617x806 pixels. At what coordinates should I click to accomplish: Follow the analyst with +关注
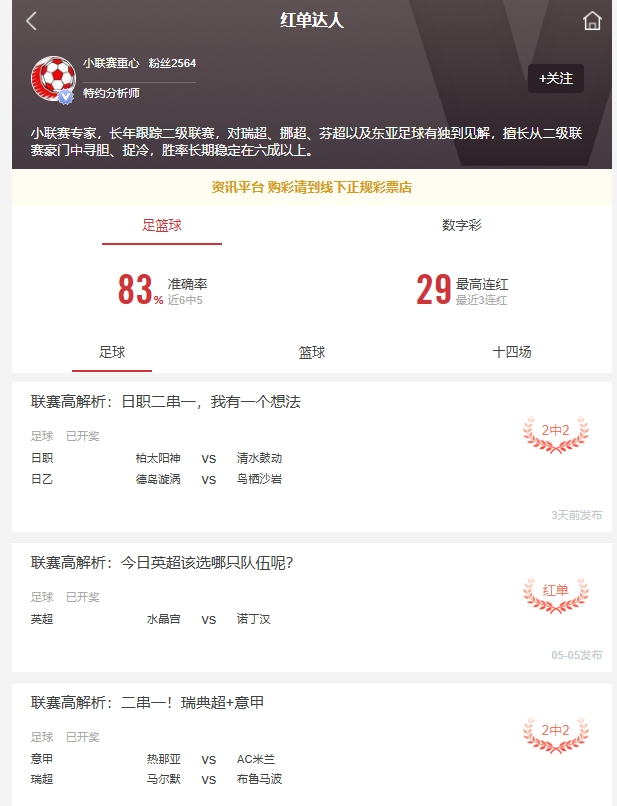tap(555, 78)
